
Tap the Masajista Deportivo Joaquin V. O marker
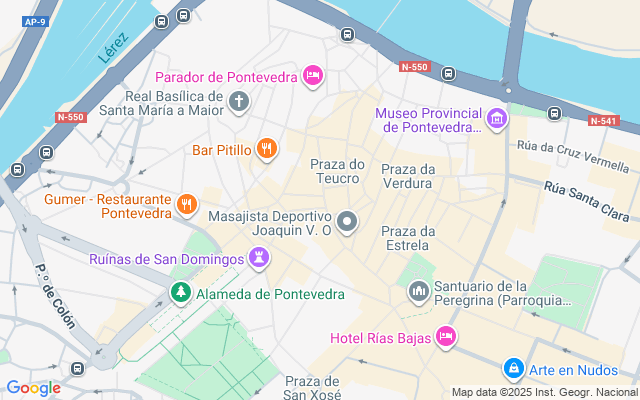pyautogui.click(x=347, y=222)
